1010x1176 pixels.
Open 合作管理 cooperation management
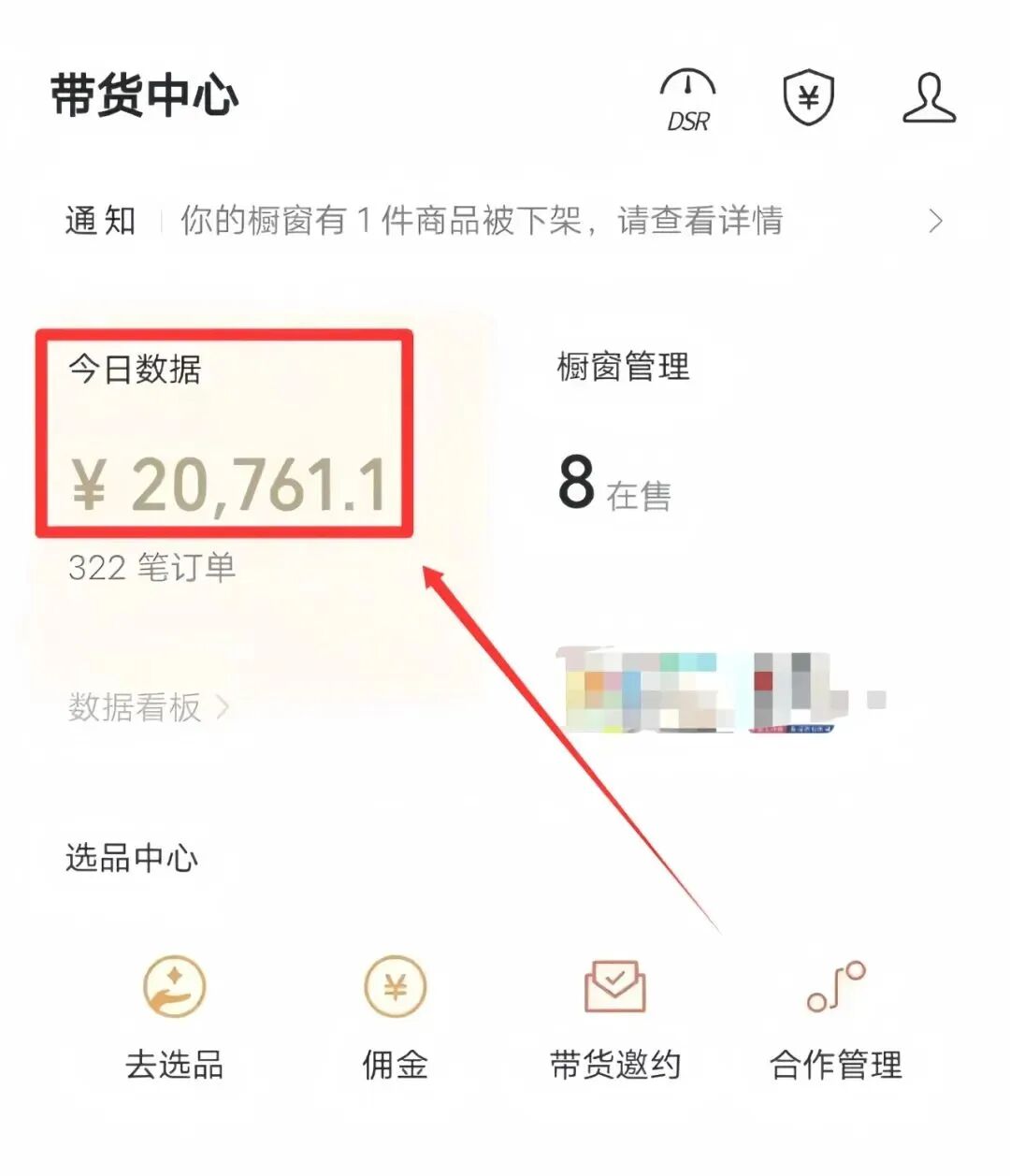point(836,1016)
